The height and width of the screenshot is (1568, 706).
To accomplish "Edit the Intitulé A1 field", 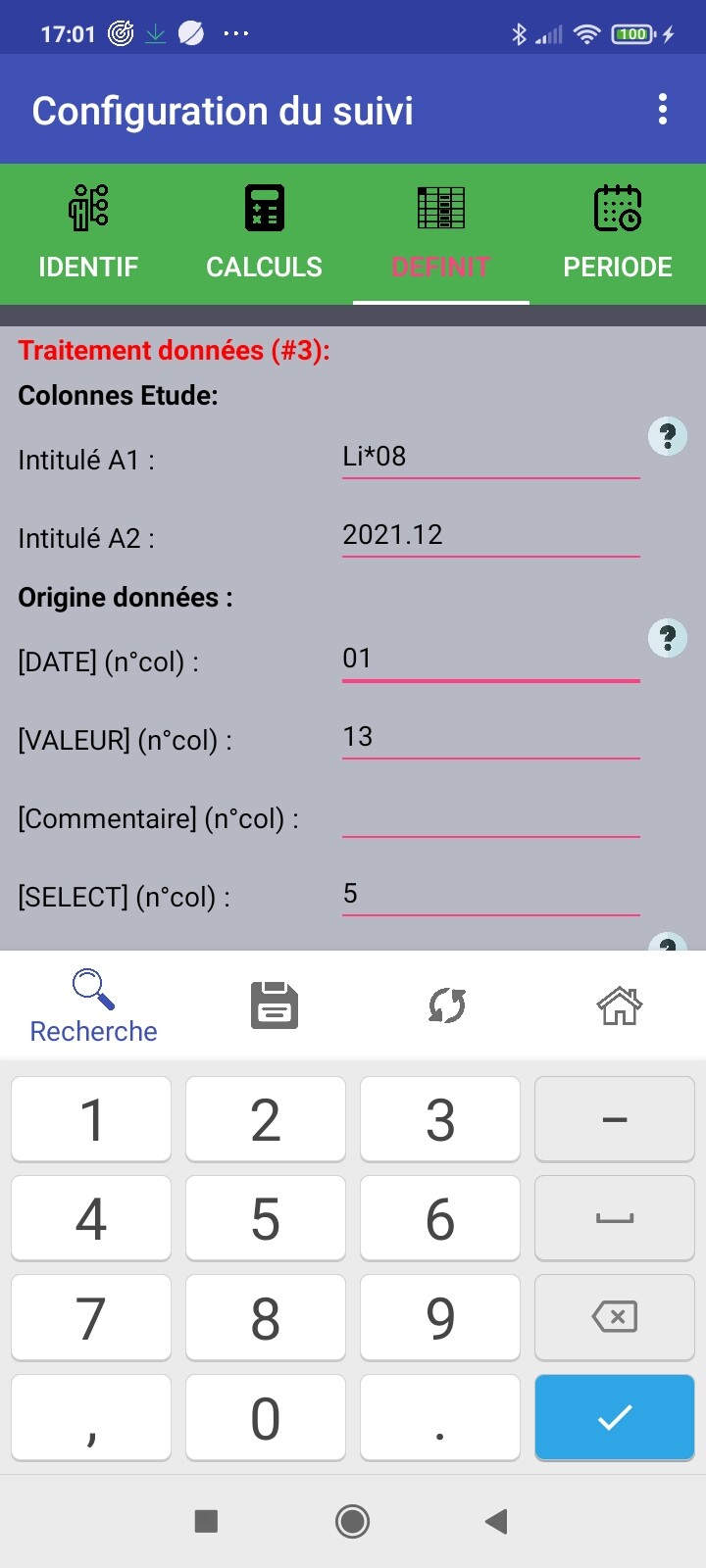I will tap(490, 457).
